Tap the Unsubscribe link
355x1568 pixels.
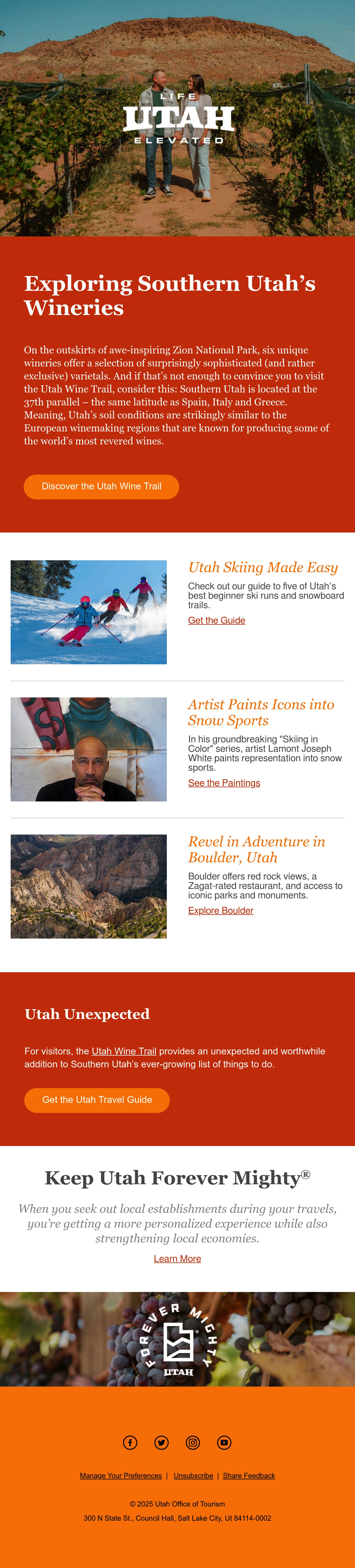pos(193,1476)
